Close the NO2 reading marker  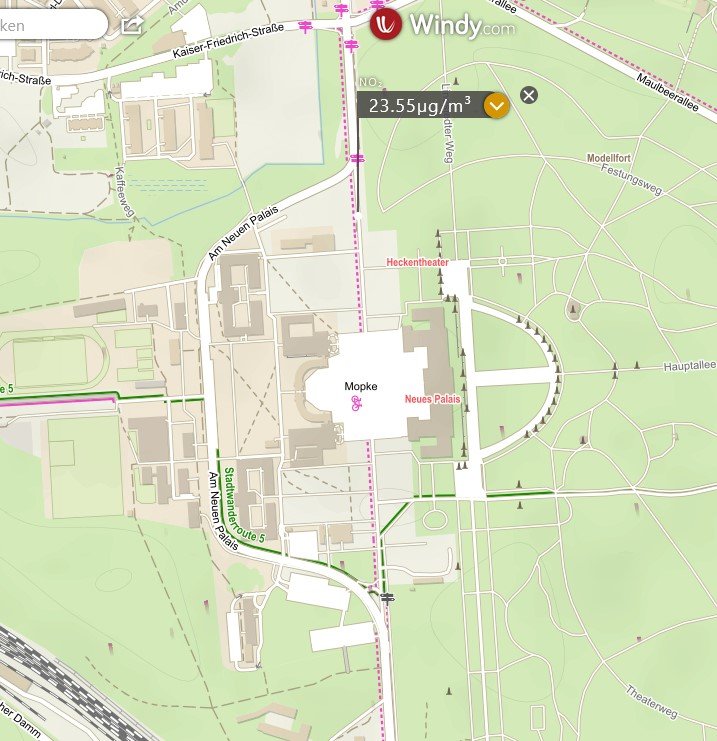pyautogui.click(x=529, y=95)
